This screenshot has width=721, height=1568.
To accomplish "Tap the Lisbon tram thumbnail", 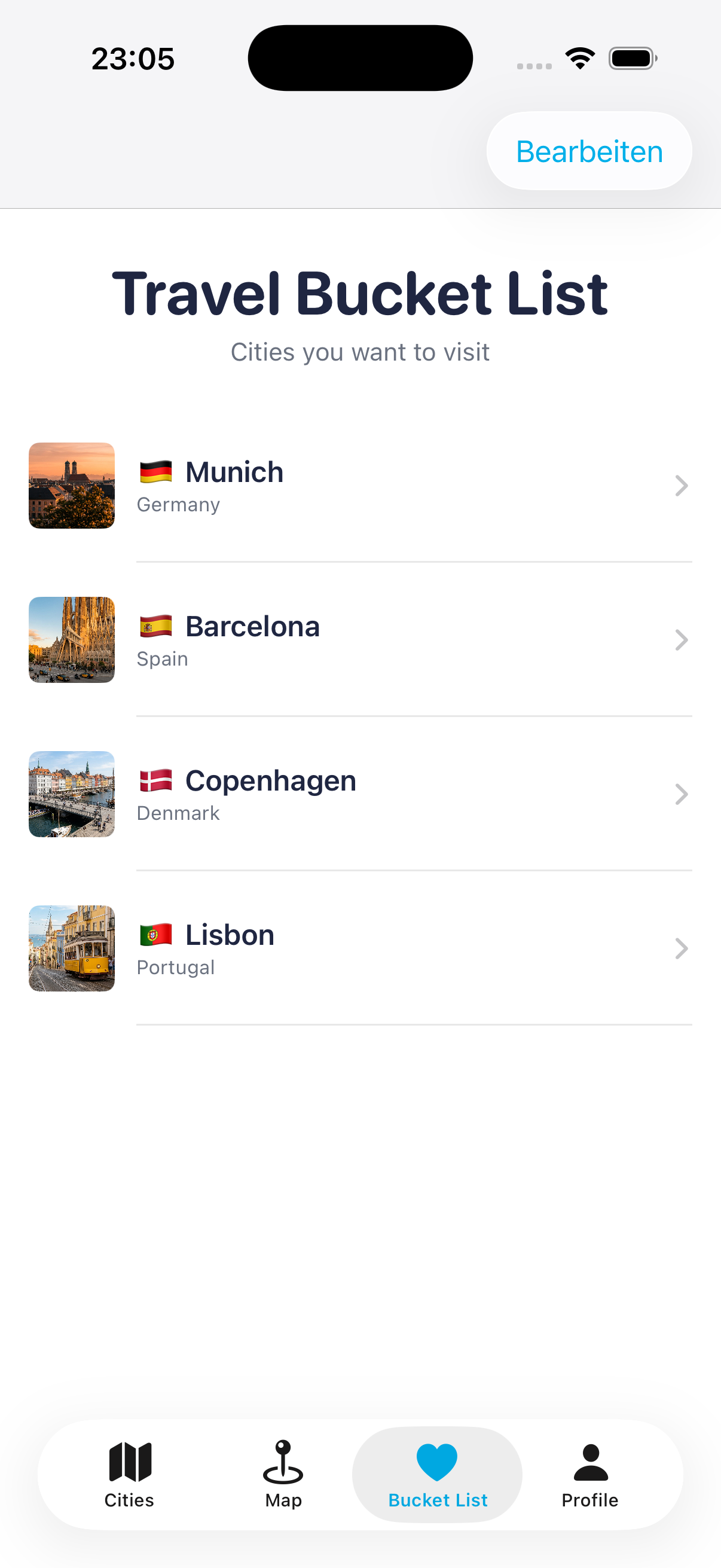I will point(71,948).
